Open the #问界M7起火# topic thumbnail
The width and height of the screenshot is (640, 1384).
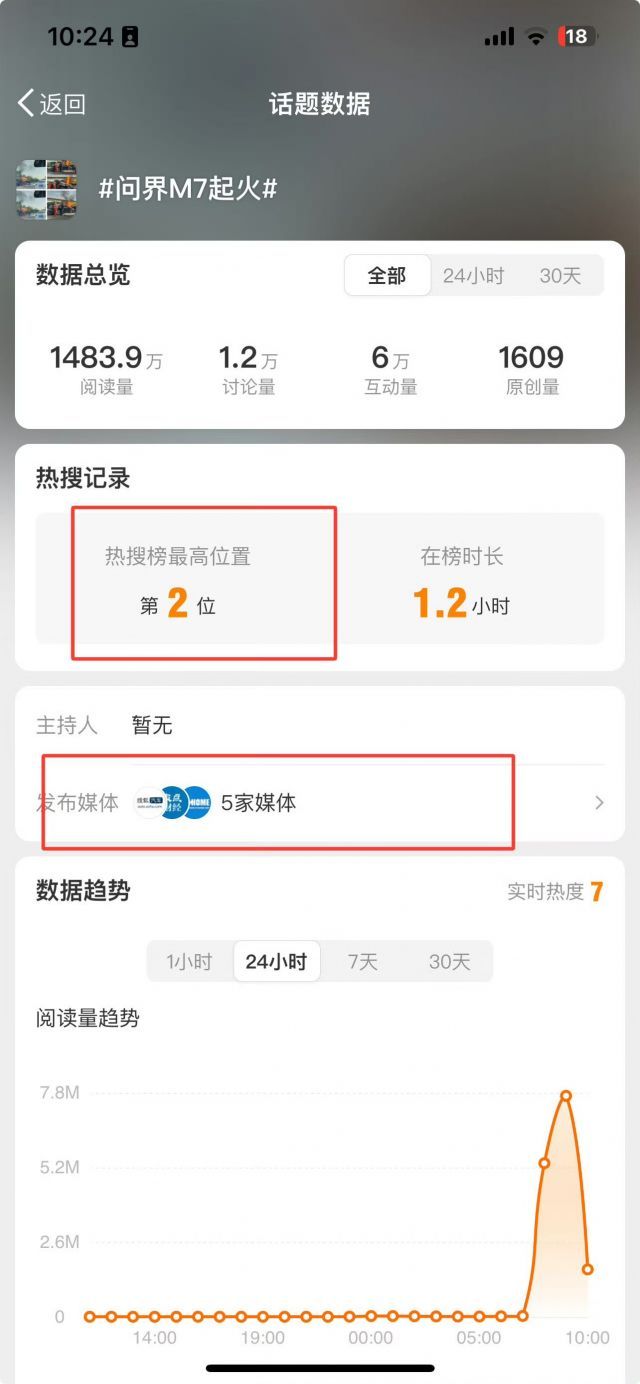point(47,189)
